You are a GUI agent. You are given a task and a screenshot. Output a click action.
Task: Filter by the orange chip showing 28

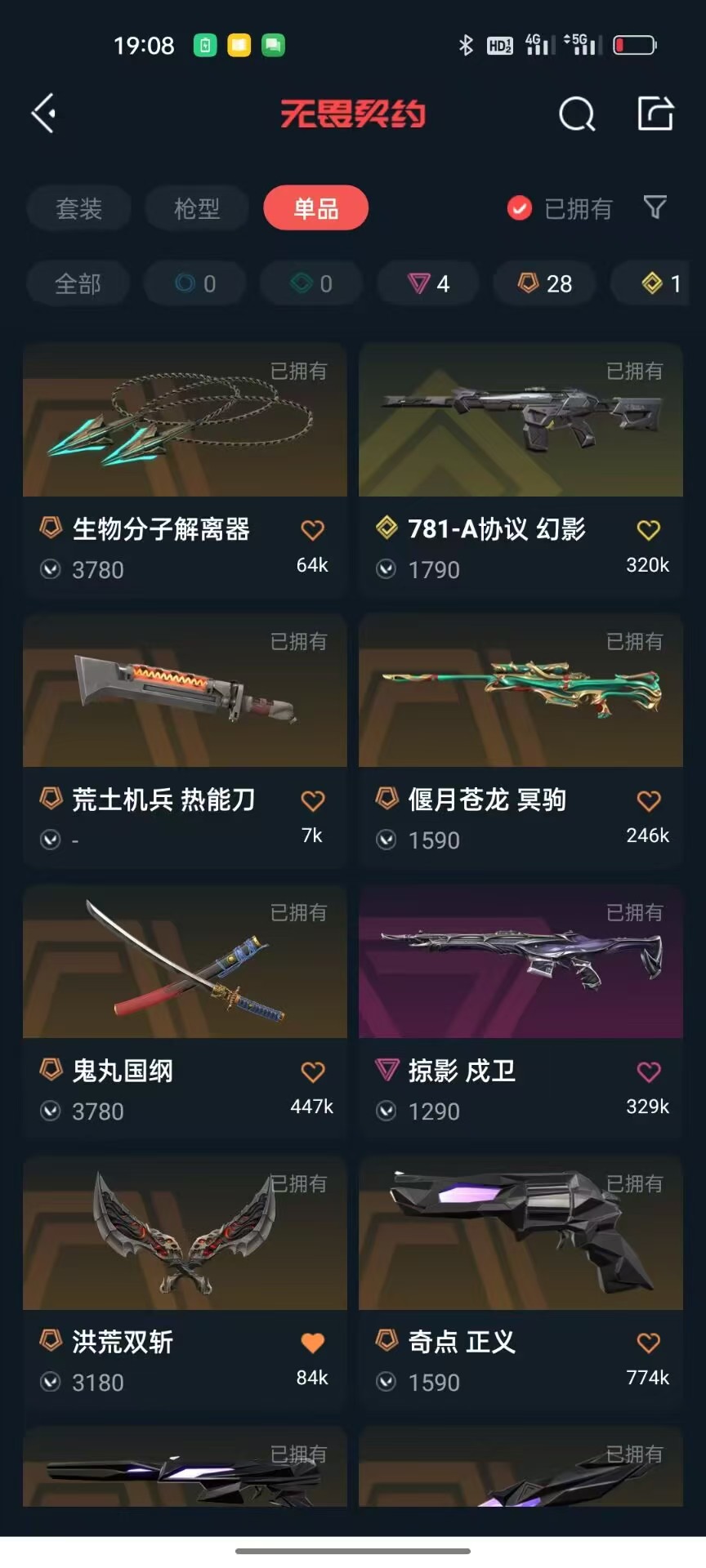pos(545,283)
